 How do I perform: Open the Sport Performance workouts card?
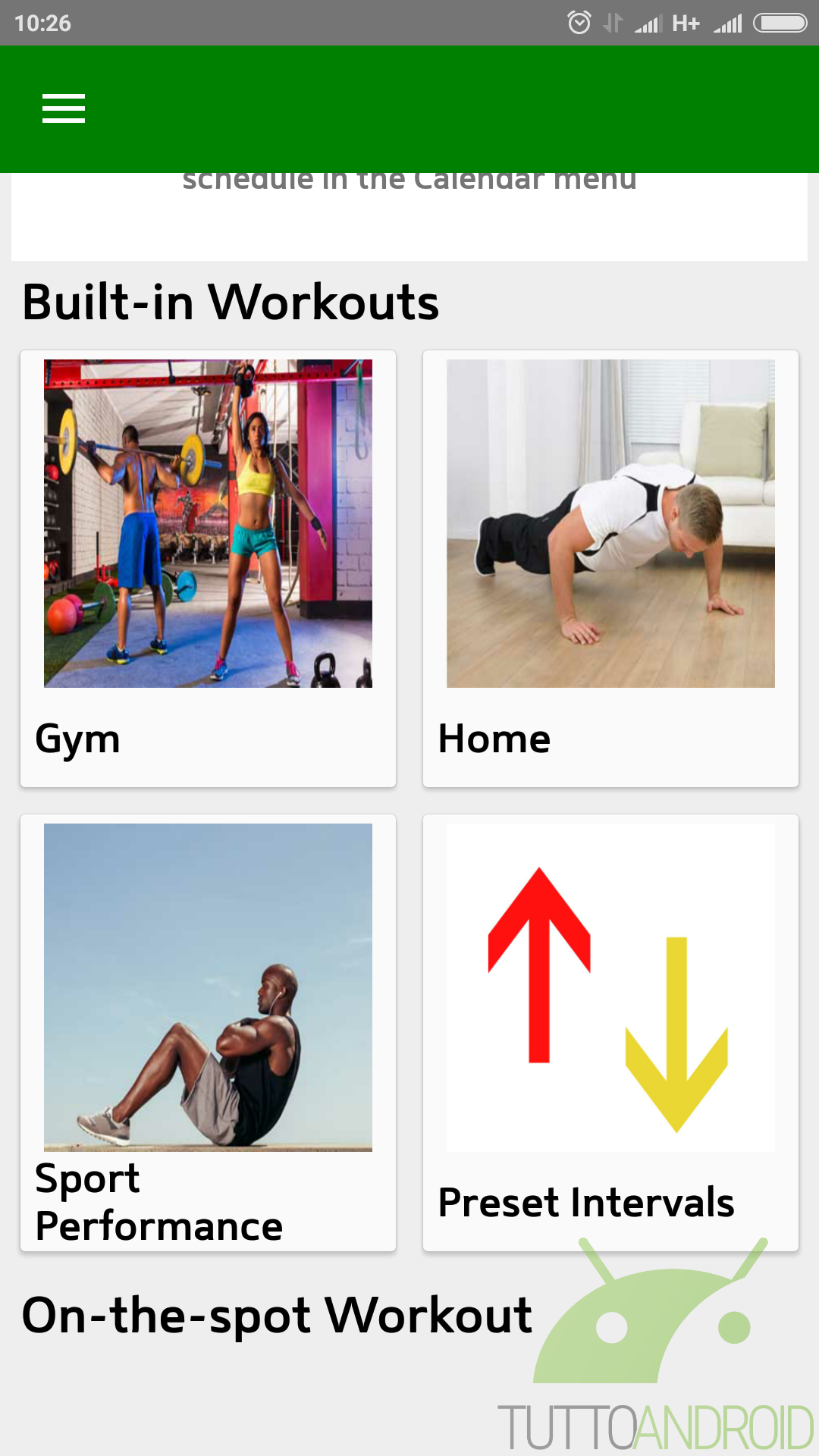pos(209,1033)
